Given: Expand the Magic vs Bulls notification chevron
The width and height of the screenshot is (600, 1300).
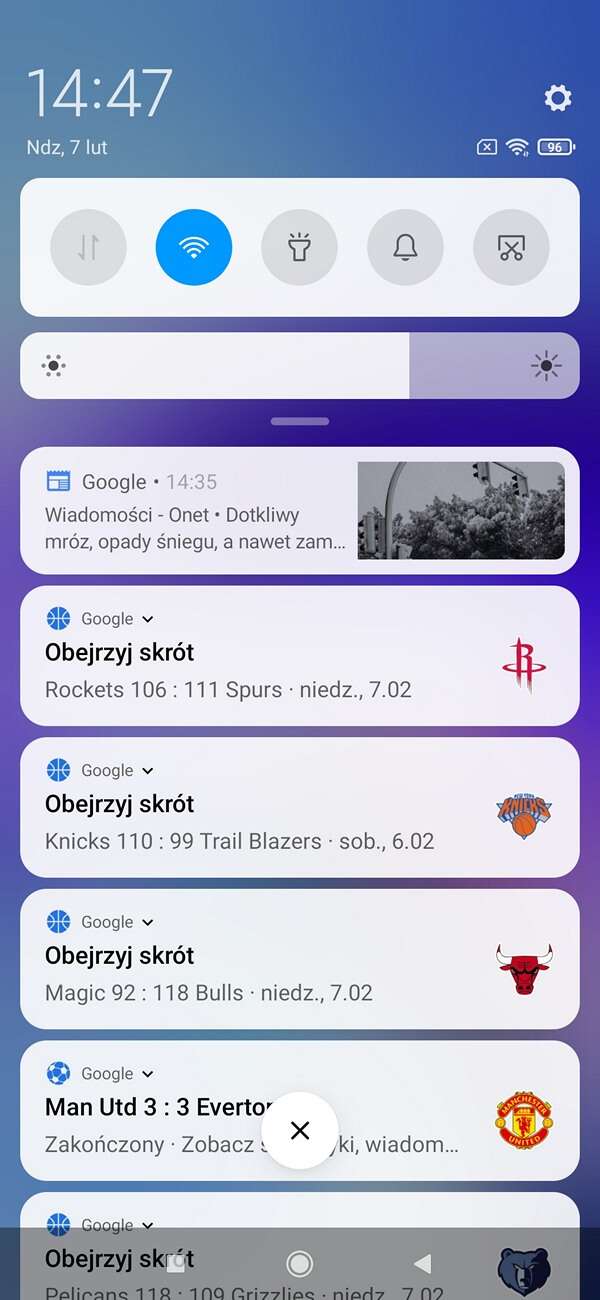Looking at the screenshot, I should pos(148,923).
